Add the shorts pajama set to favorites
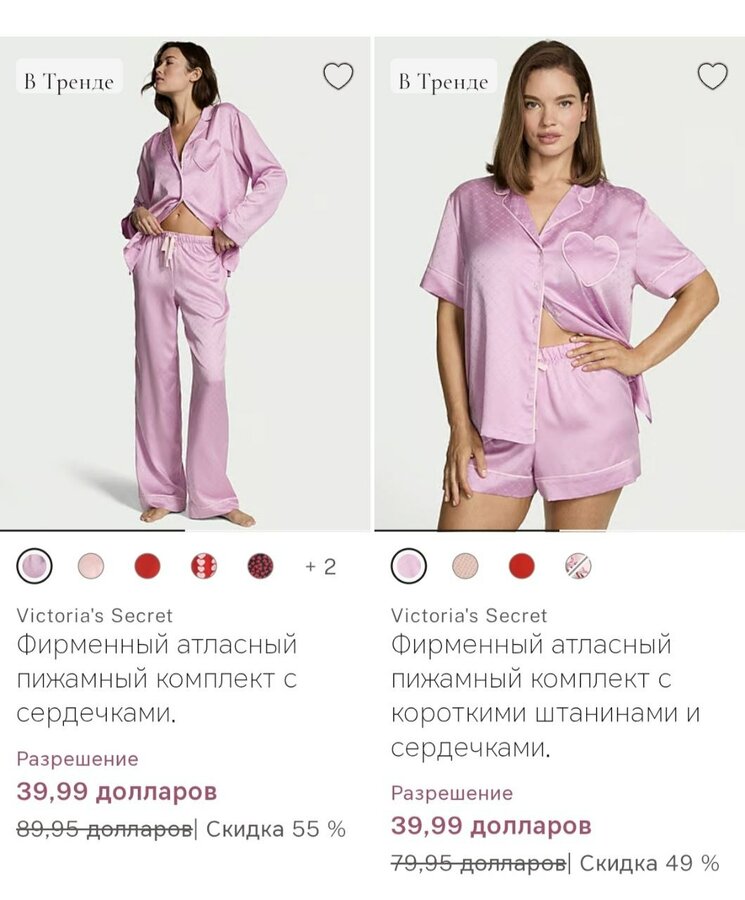Viewport: 745px width, 900px height. [712, 76]
